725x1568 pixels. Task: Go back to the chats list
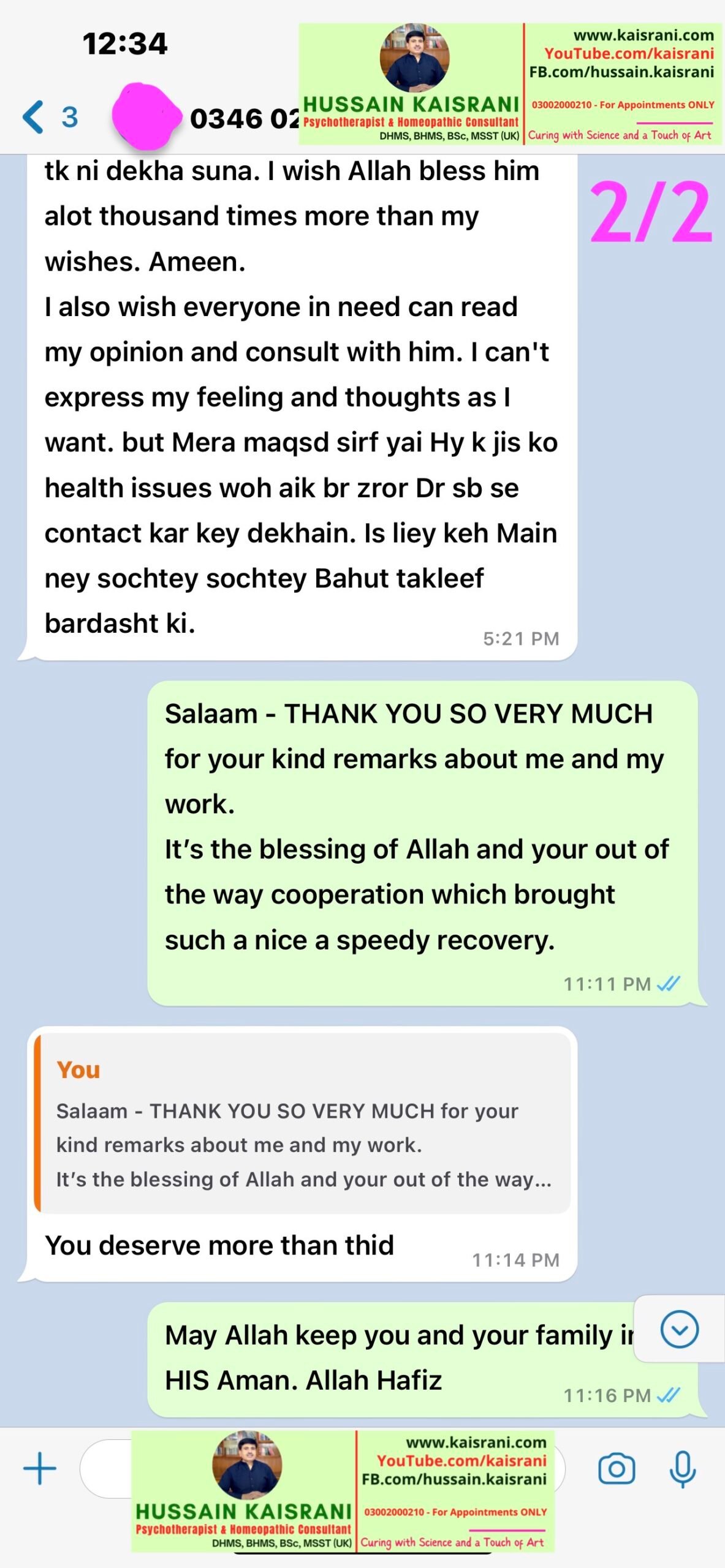coord(50,116)
